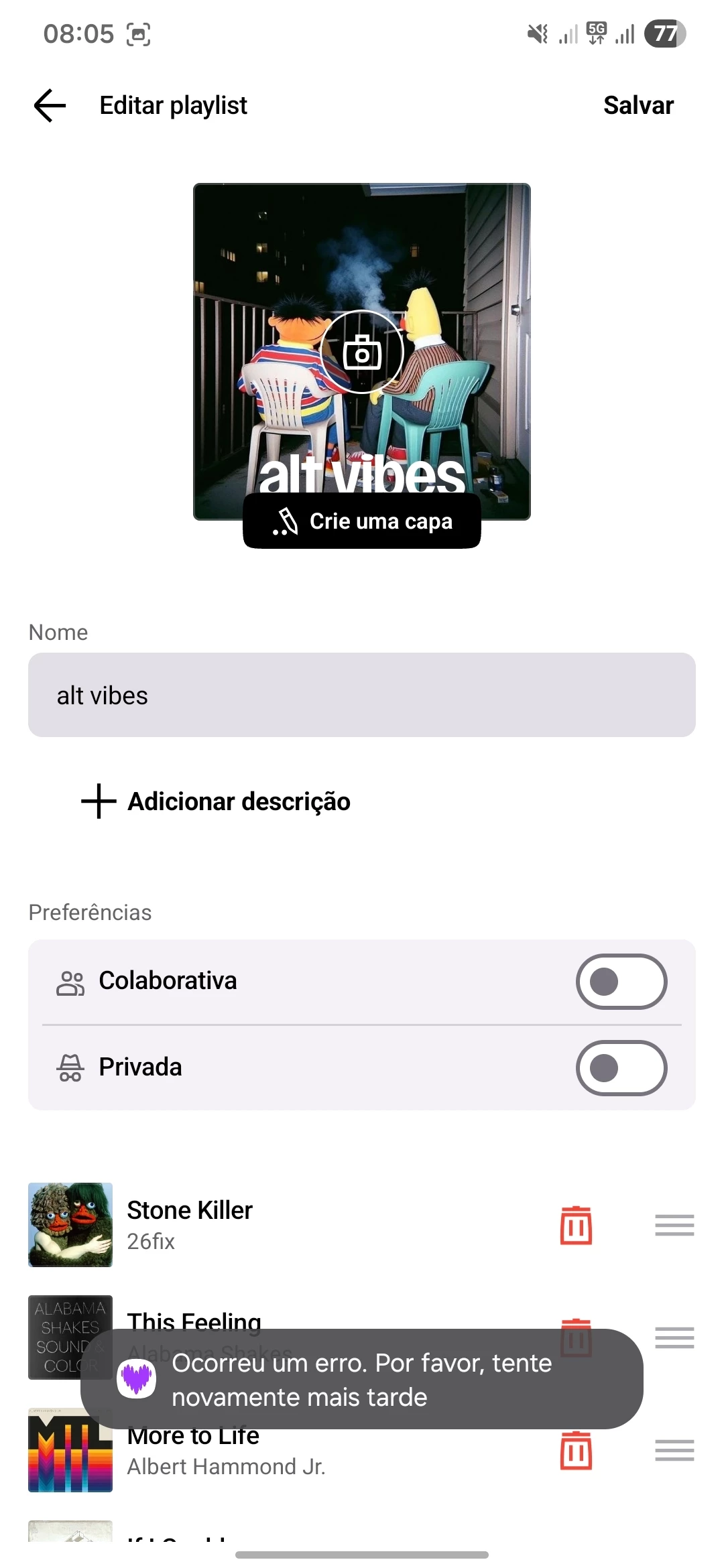Edit the playlist name field
Image resolution: width=724 pixels, height=1568 pixels.
(362, 695)
